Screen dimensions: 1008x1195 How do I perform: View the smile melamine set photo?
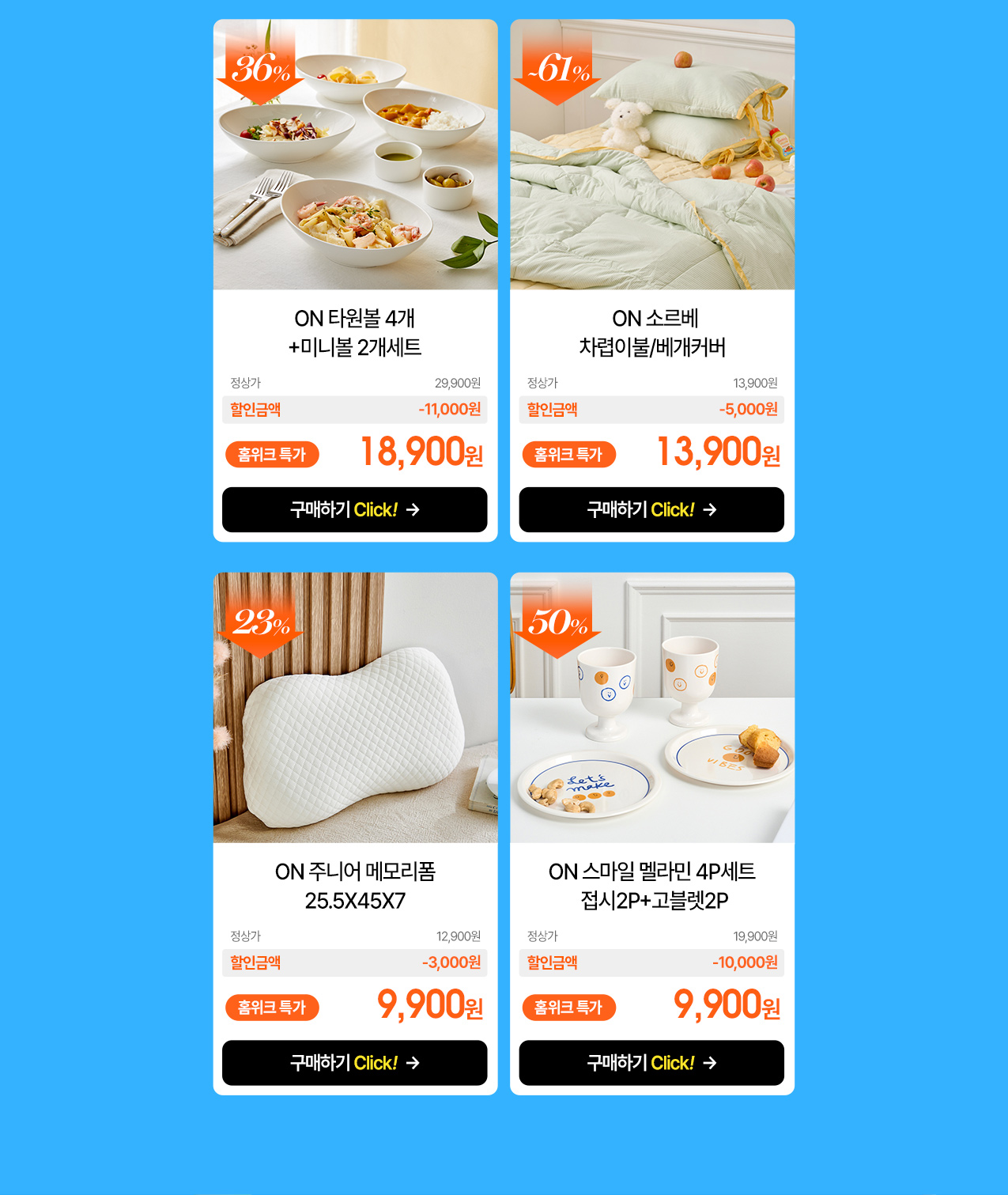click(x=652, y=708)
